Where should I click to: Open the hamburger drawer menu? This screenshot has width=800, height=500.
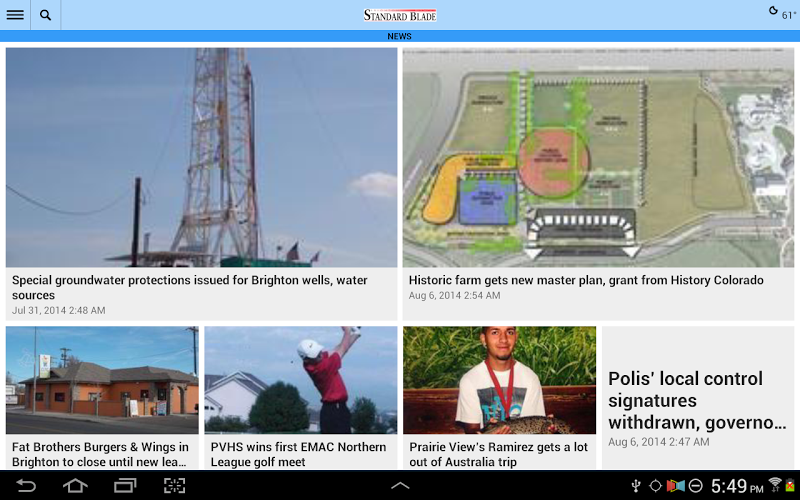click(x=15, y=15)
